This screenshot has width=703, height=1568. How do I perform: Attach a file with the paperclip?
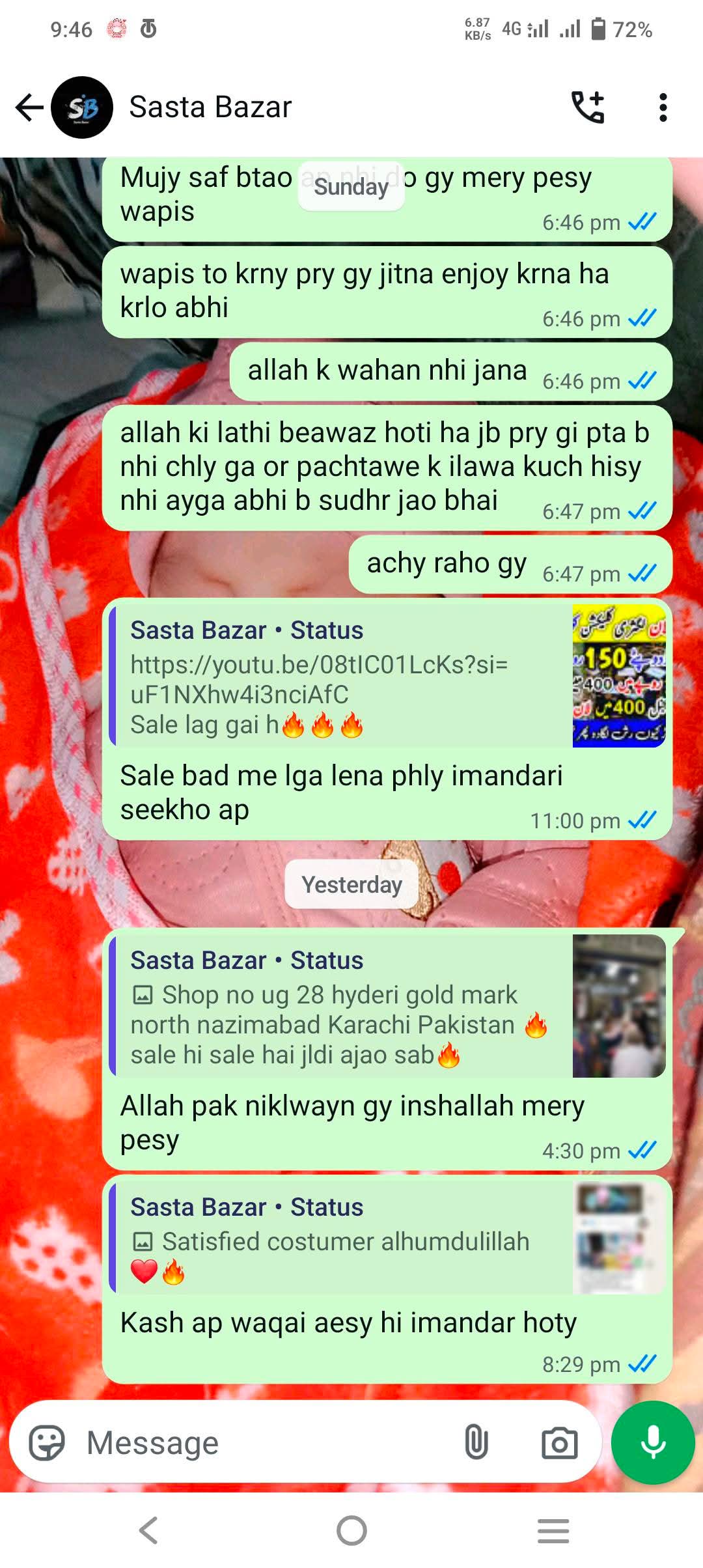(x=476, y=1443)
